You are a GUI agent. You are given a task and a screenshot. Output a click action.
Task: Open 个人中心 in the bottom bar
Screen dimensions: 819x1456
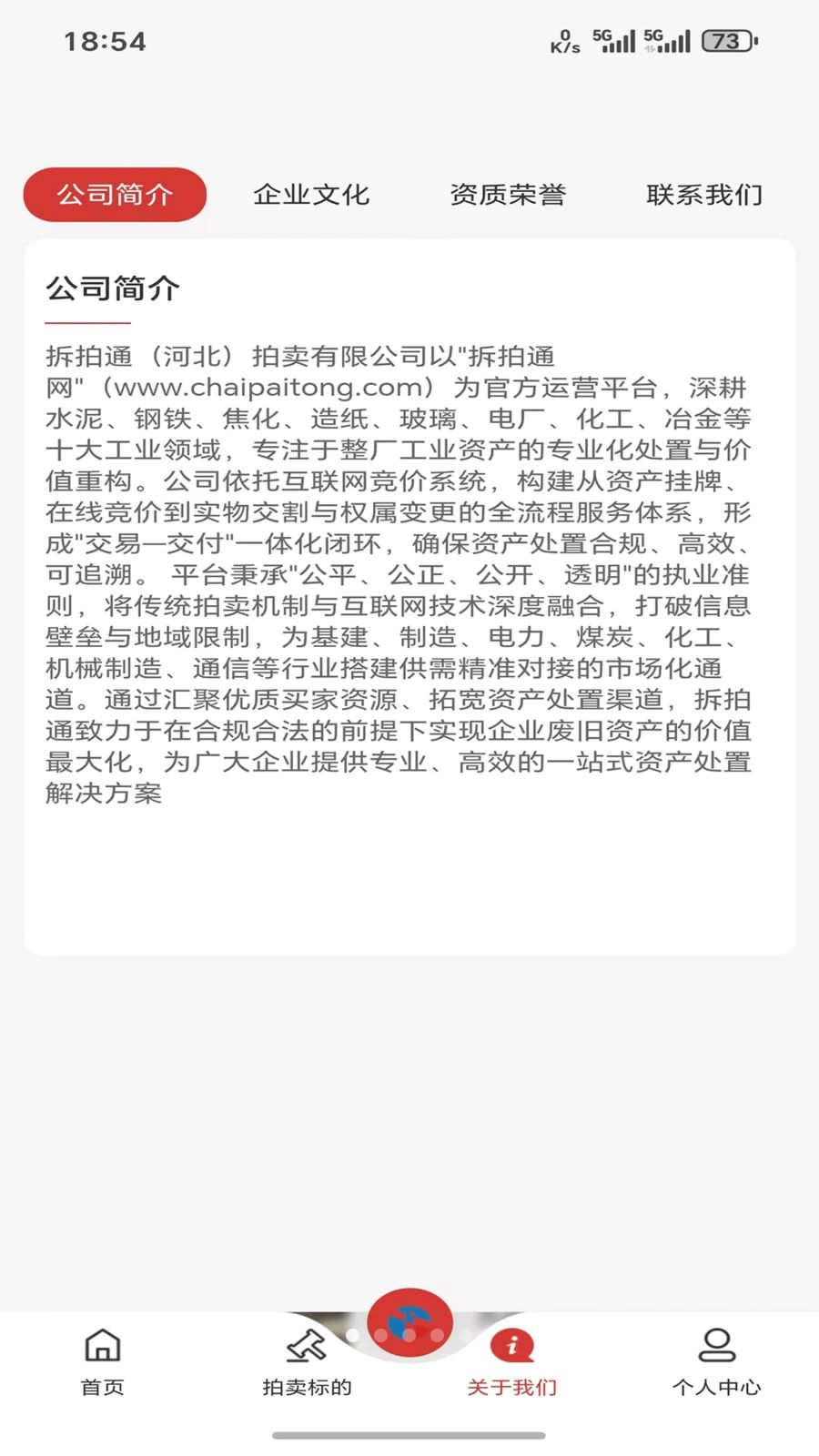pyautogui.click(x=716, y=1361)
